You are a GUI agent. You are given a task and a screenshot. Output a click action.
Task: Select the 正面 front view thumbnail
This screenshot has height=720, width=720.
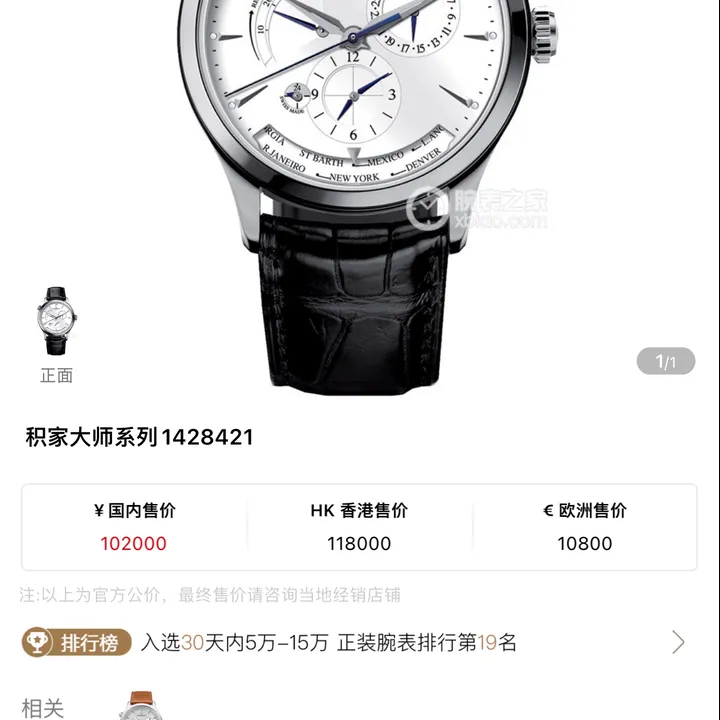click(57, 322)
